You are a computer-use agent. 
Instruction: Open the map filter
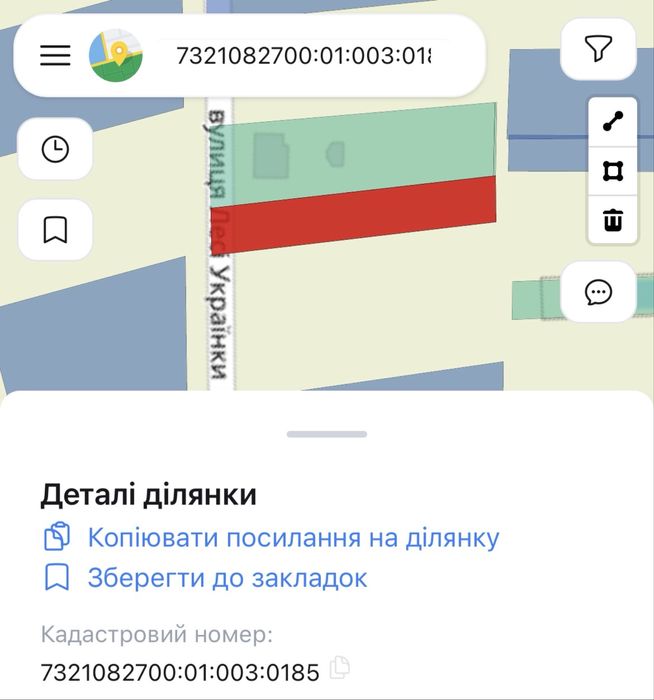[x=597, y=48]
